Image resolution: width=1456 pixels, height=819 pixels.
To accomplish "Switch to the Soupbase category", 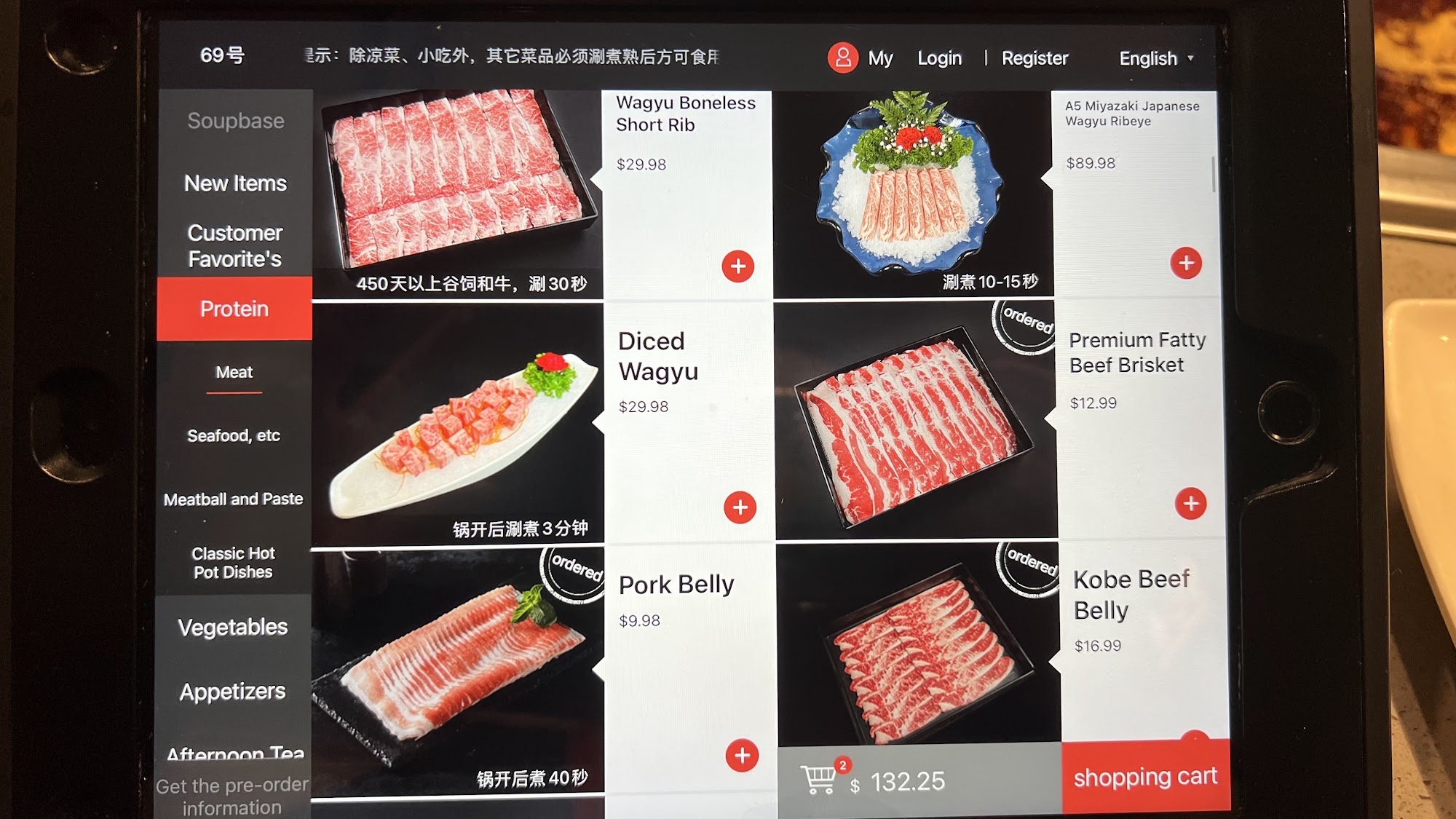I will [235, 121].
